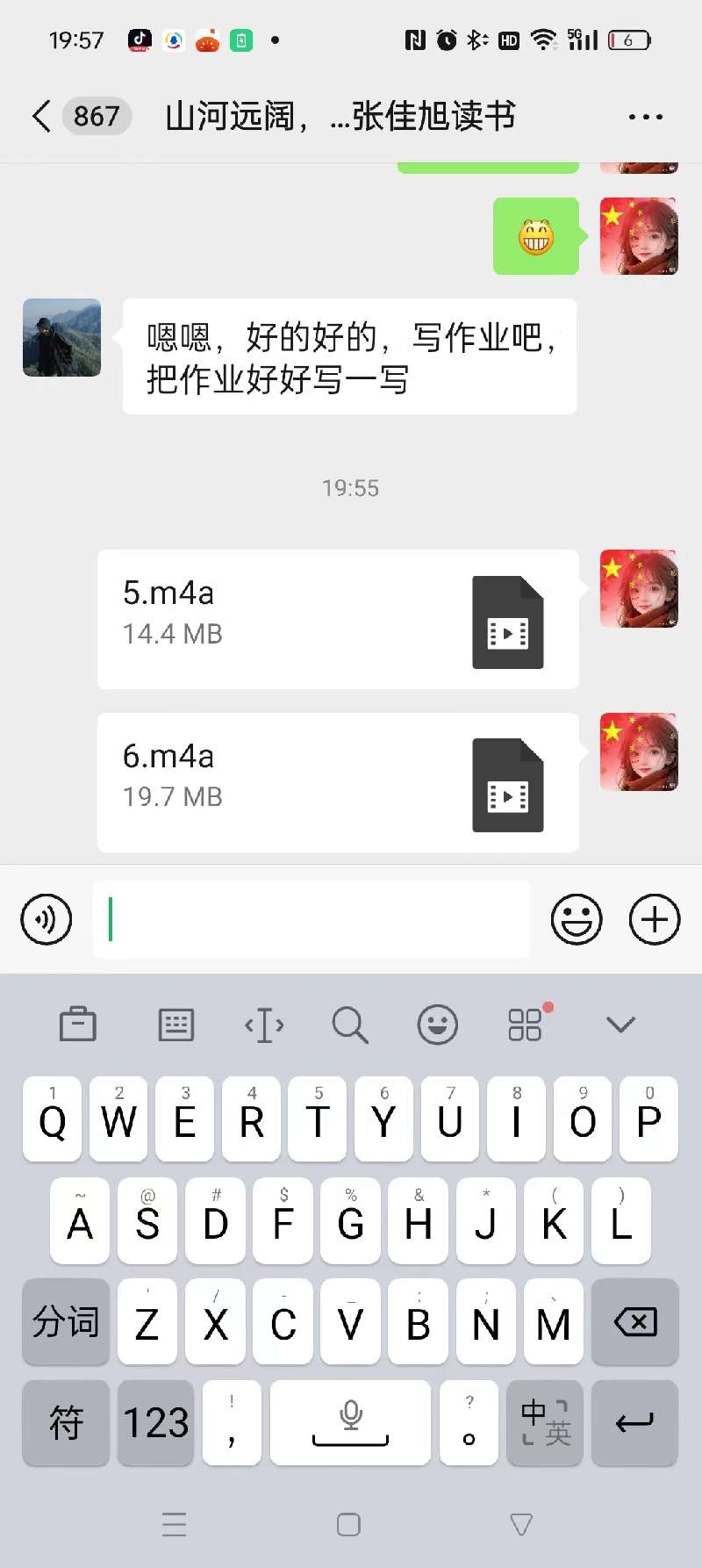
Task: Open the keyboard layout switcher
Action: pos(175,1025)
